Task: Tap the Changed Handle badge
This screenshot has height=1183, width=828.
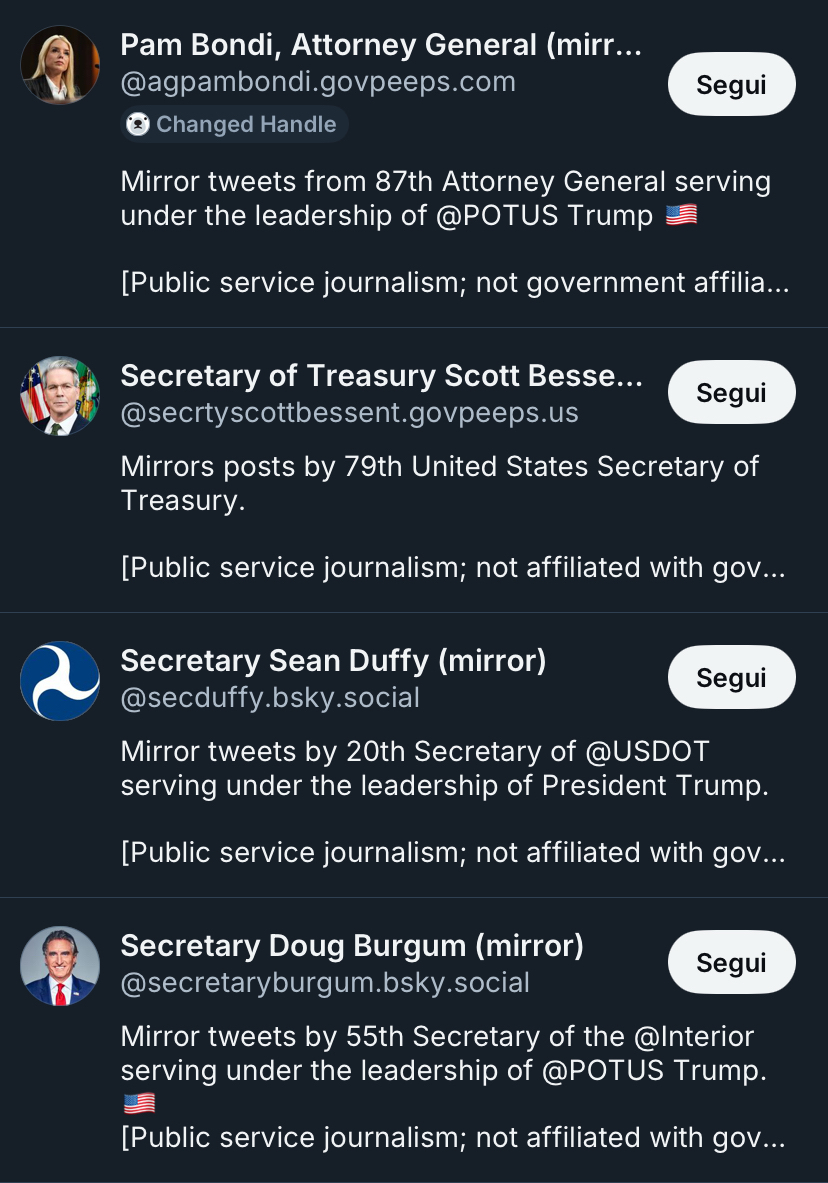Action: (234, 124)
